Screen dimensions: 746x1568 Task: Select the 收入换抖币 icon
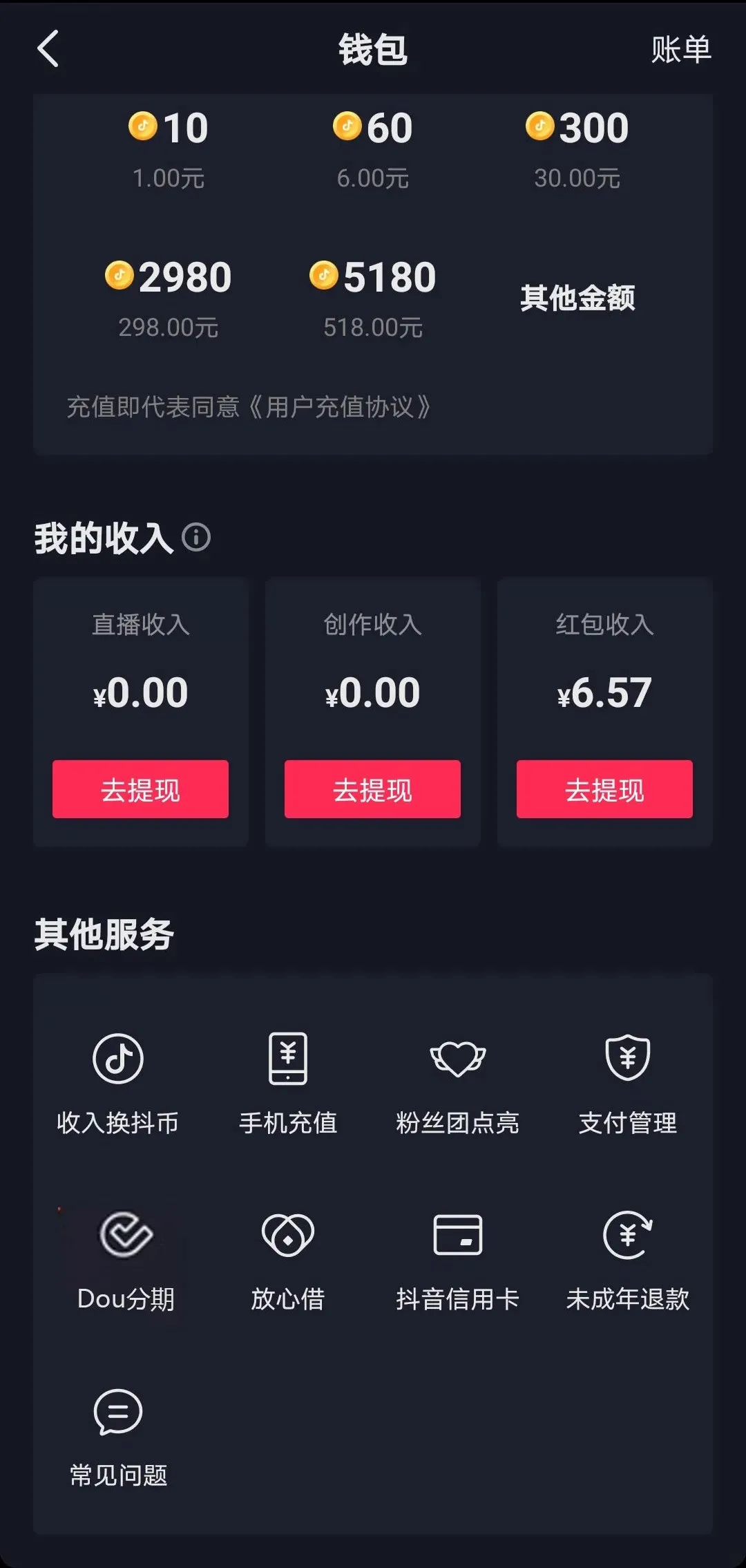[117, 1059]
